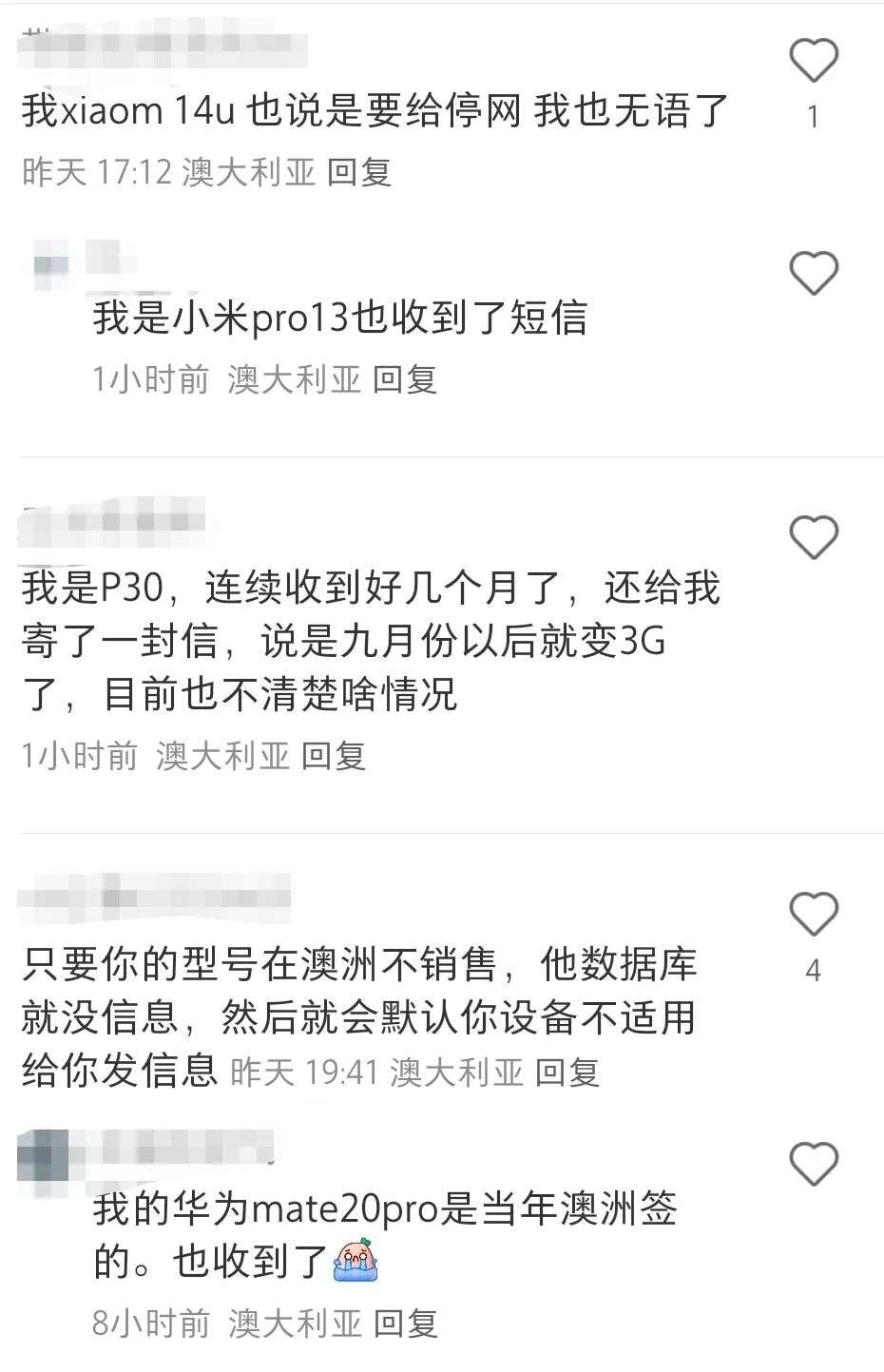The height and width of the screenshot is (1372, 884).
Task: Like the P30 comment about 3G
Action: [814, 538]
